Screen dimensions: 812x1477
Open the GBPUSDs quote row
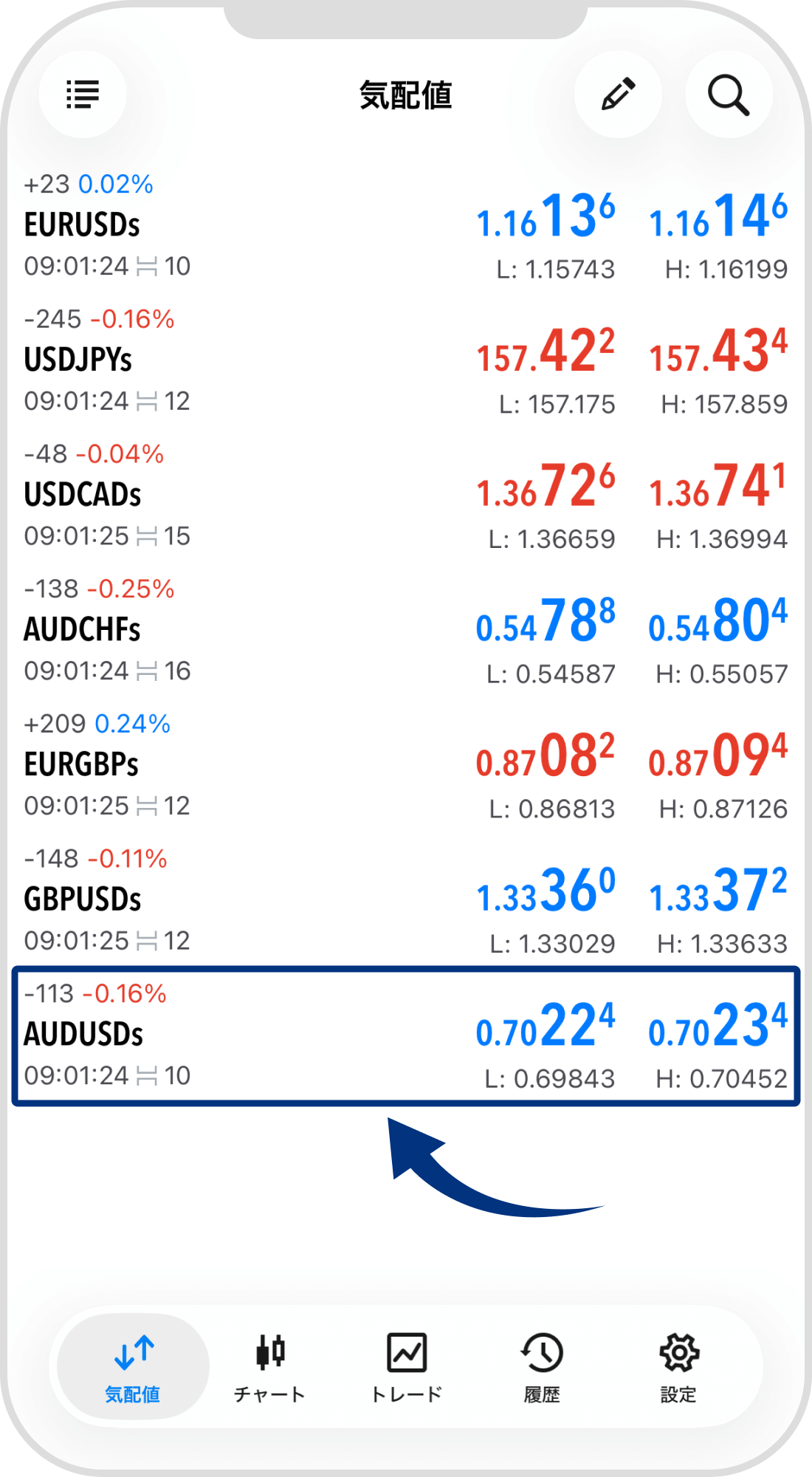click(x=405, y=899)
